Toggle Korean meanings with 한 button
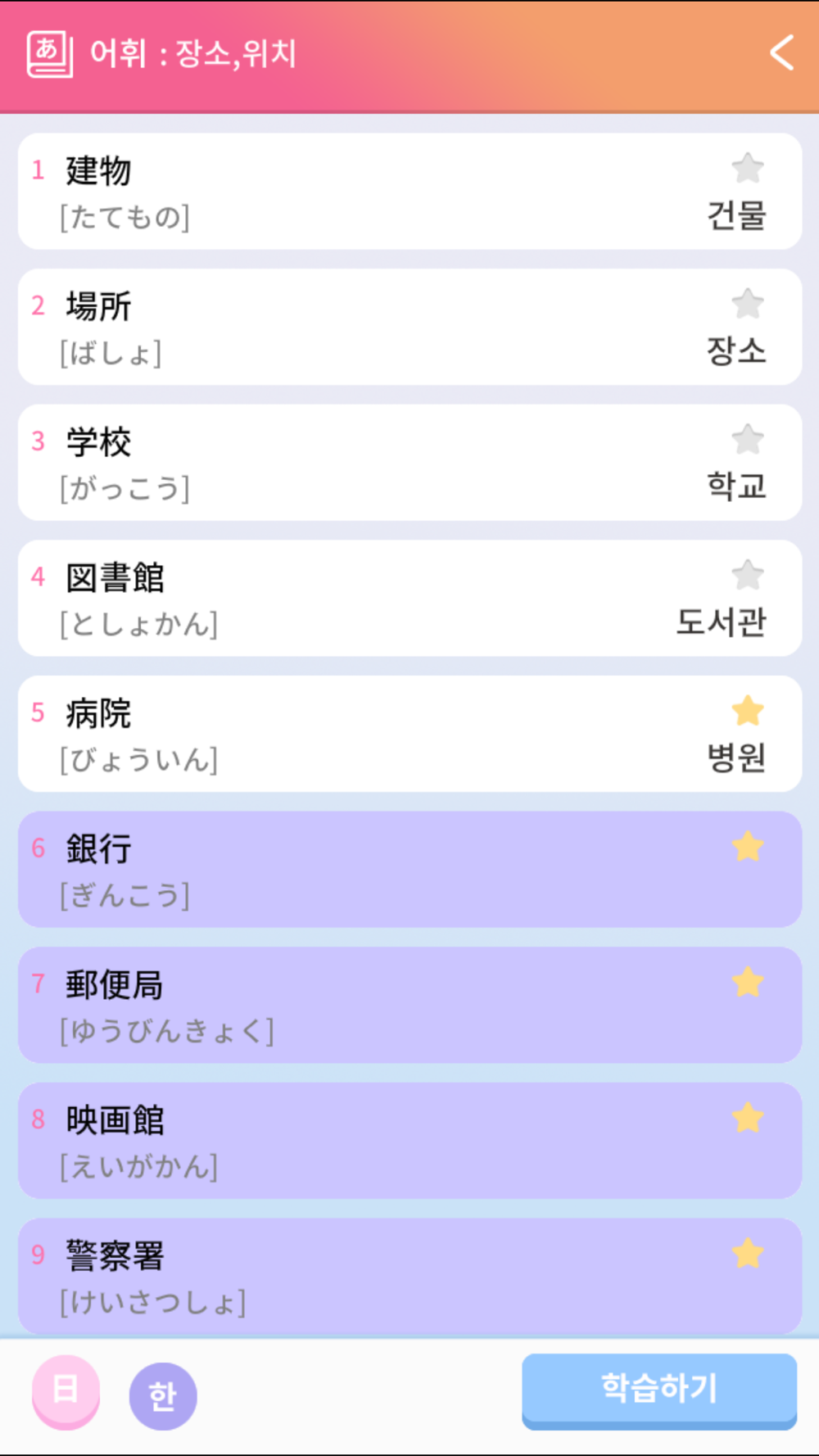This screenshot has height=1456, width=819. (163, 1396)
